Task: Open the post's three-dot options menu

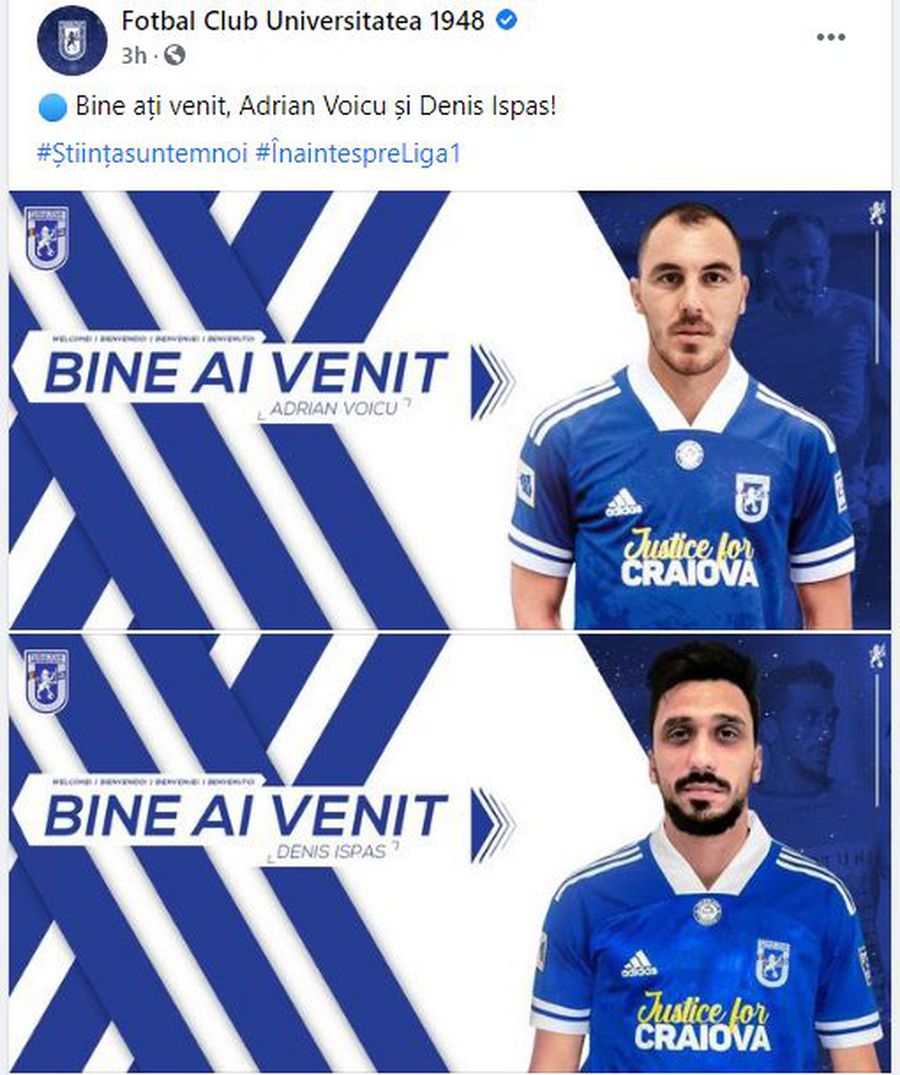Action: tap(831, 37)
